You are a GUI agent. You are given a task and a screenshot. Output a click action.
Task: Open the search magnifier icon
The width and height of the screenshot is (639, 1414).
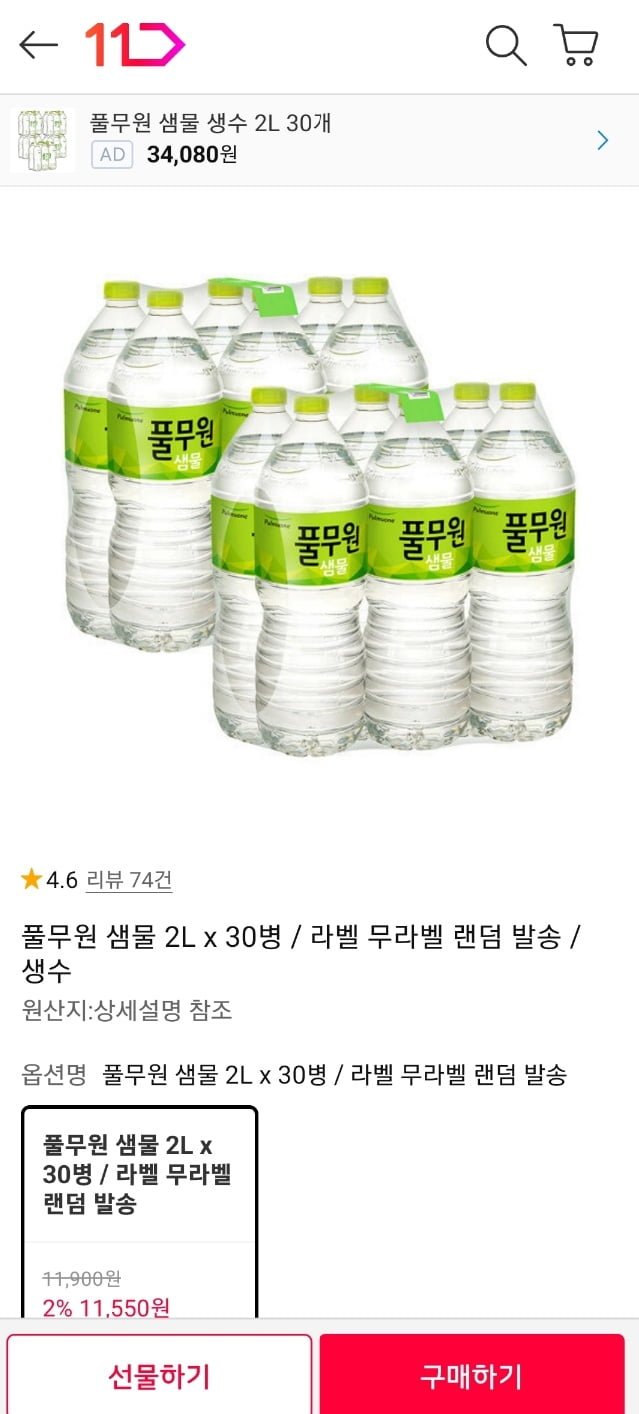pos(506,46)
